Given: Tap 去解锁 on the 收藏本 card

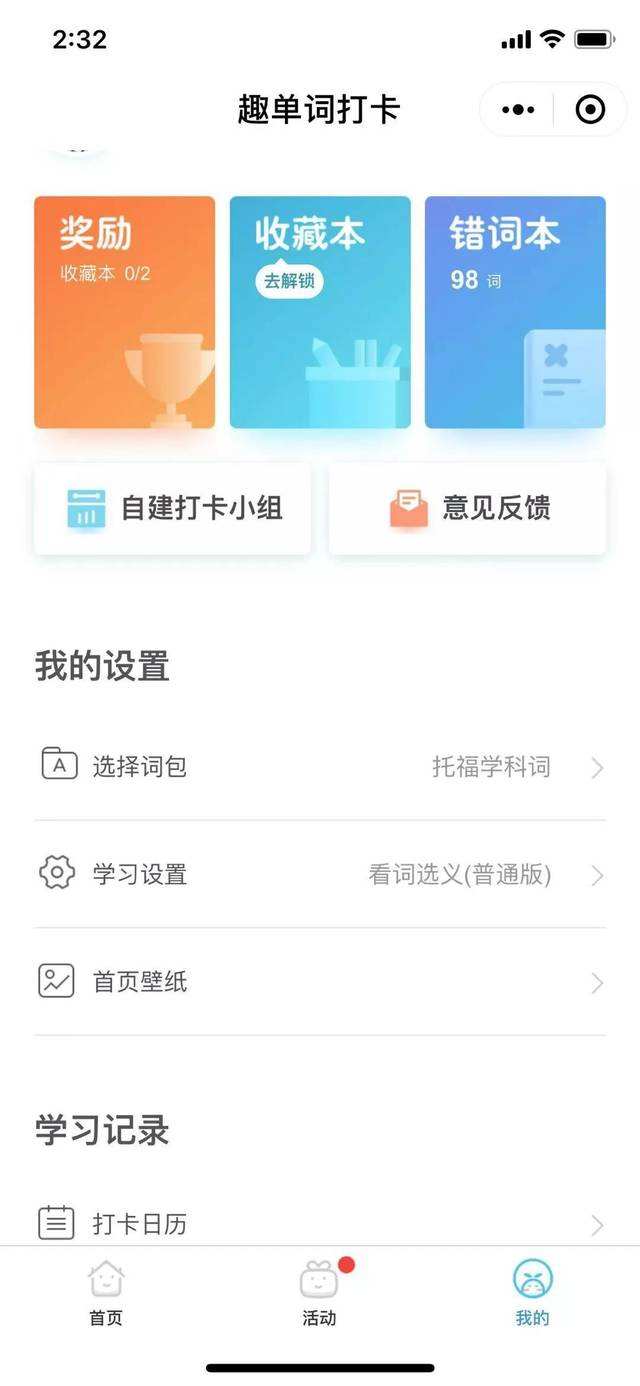Looking at the screenshot, I should [x=289, y=281].
